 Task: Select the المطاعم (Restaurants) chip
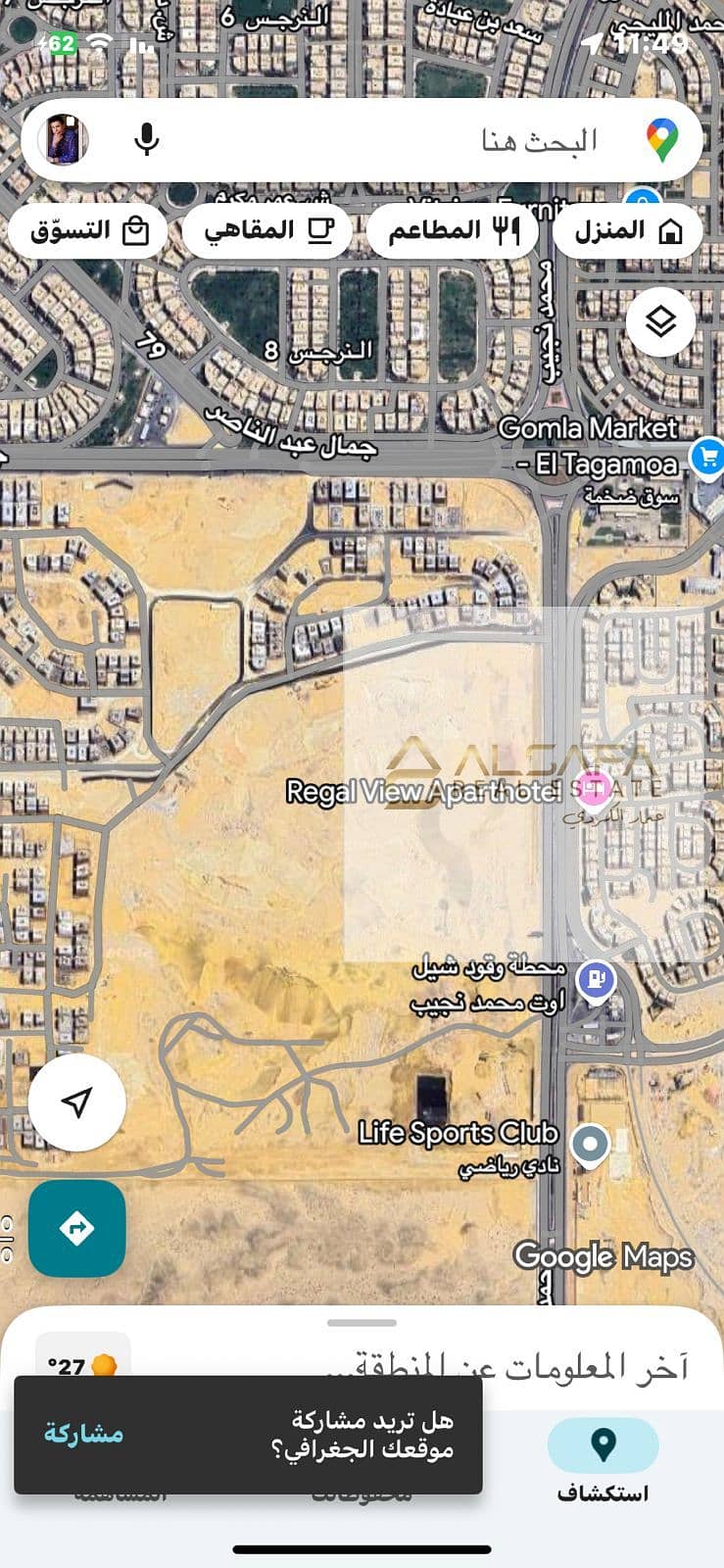(x=453, y=231)
